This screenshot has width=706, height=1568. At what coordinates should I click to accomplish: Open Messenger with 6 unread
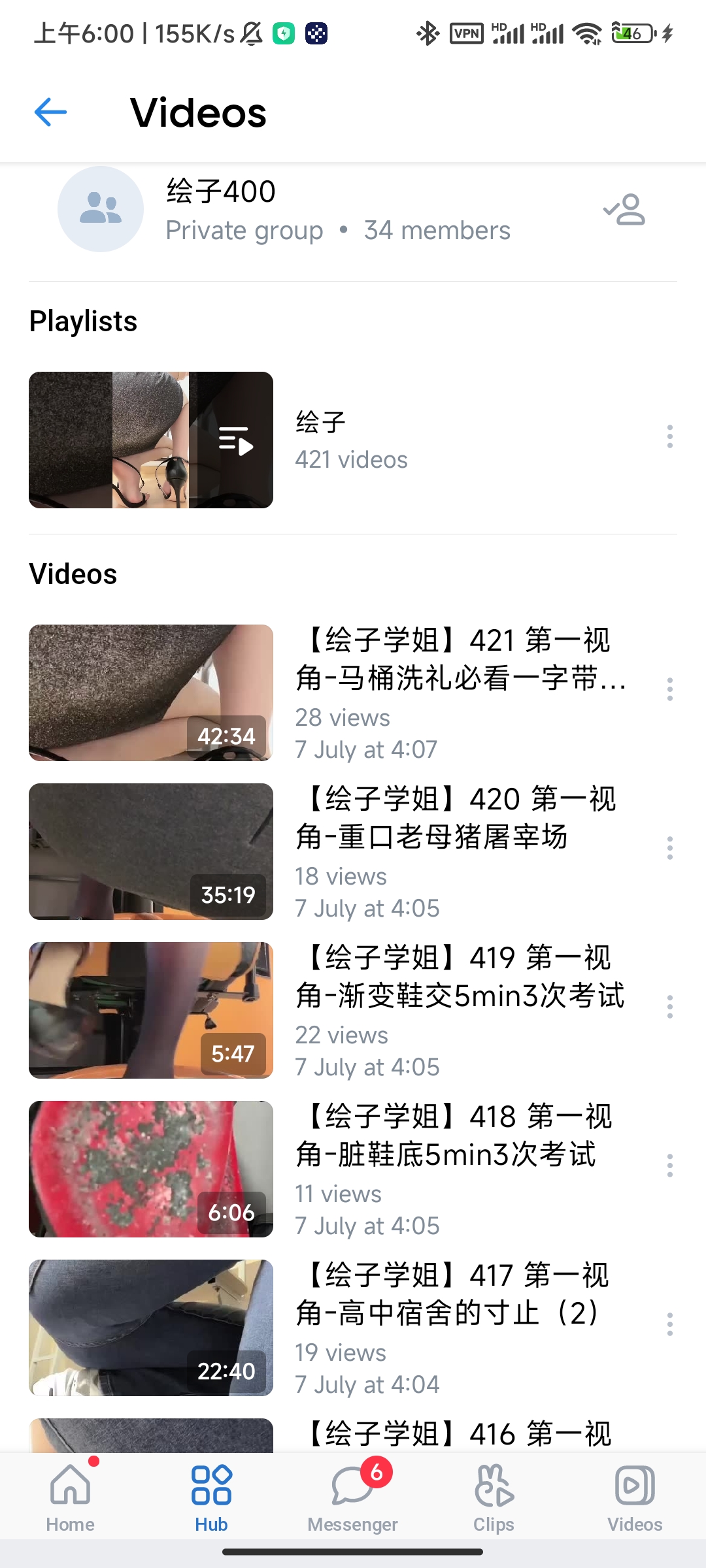click(x=352, y=1497)
